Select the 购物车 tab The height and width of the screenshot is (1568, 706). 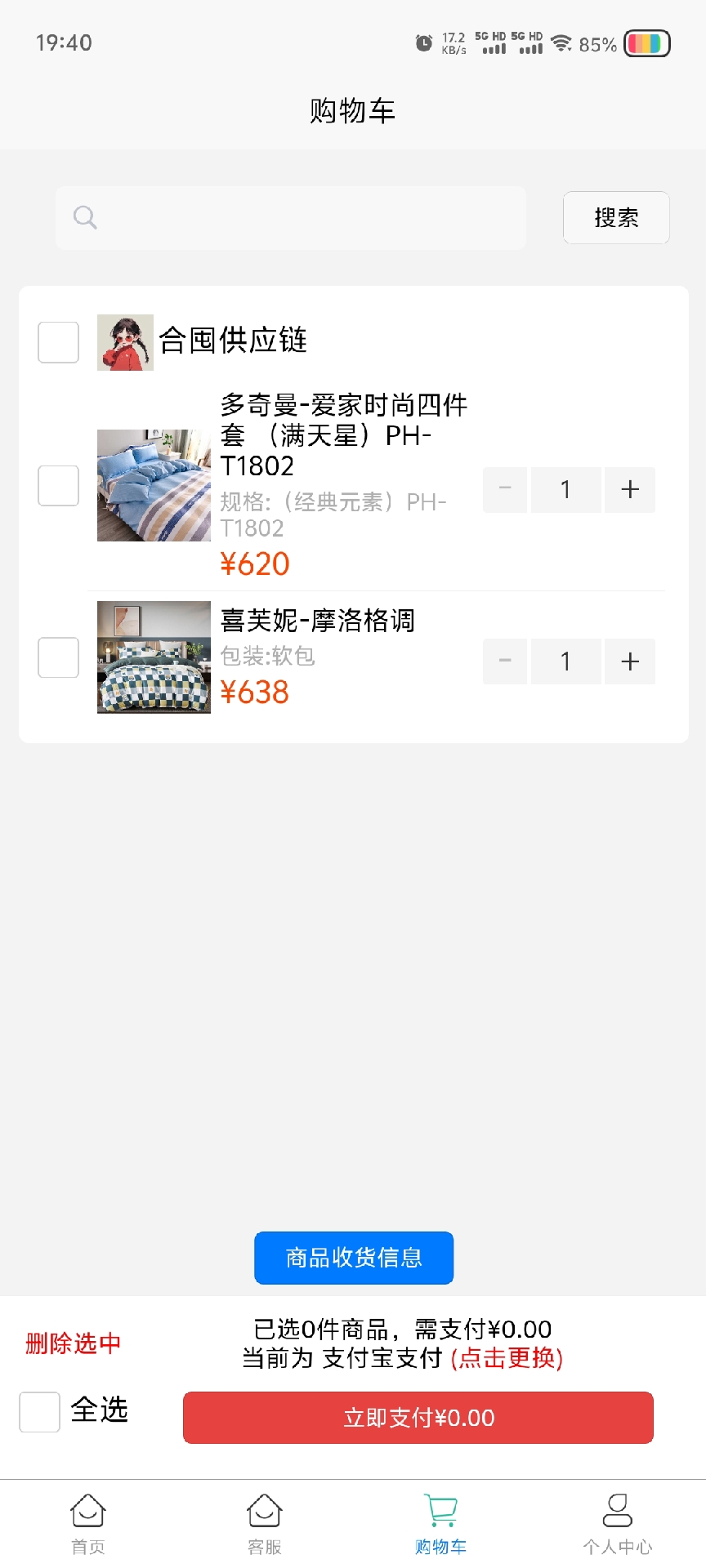[x=441, y=1523]
